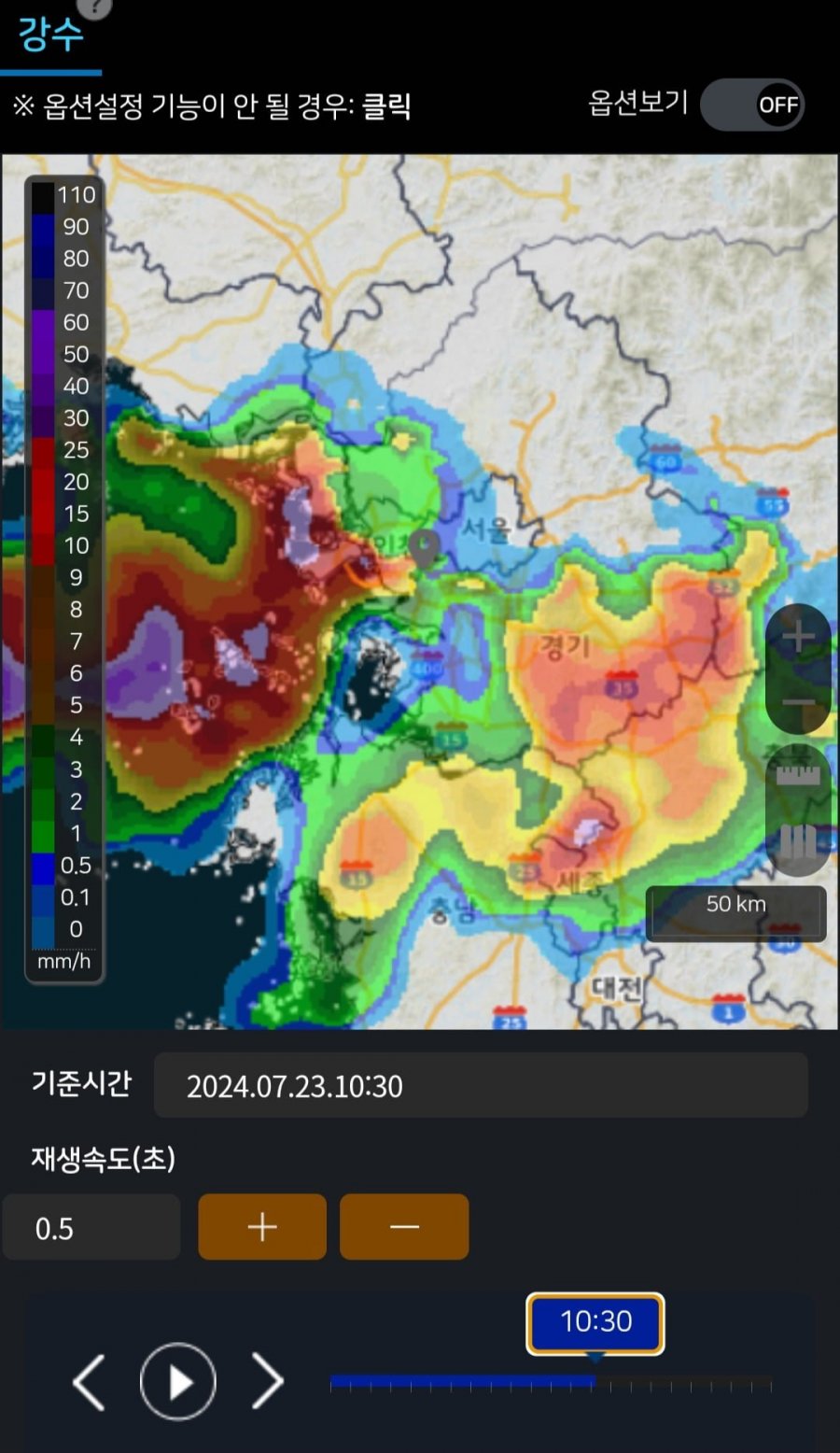The width and height of the screenshot is (840, 1453).
Task: Tap the 클릭 link for option settings
Action: pos(386,106)
